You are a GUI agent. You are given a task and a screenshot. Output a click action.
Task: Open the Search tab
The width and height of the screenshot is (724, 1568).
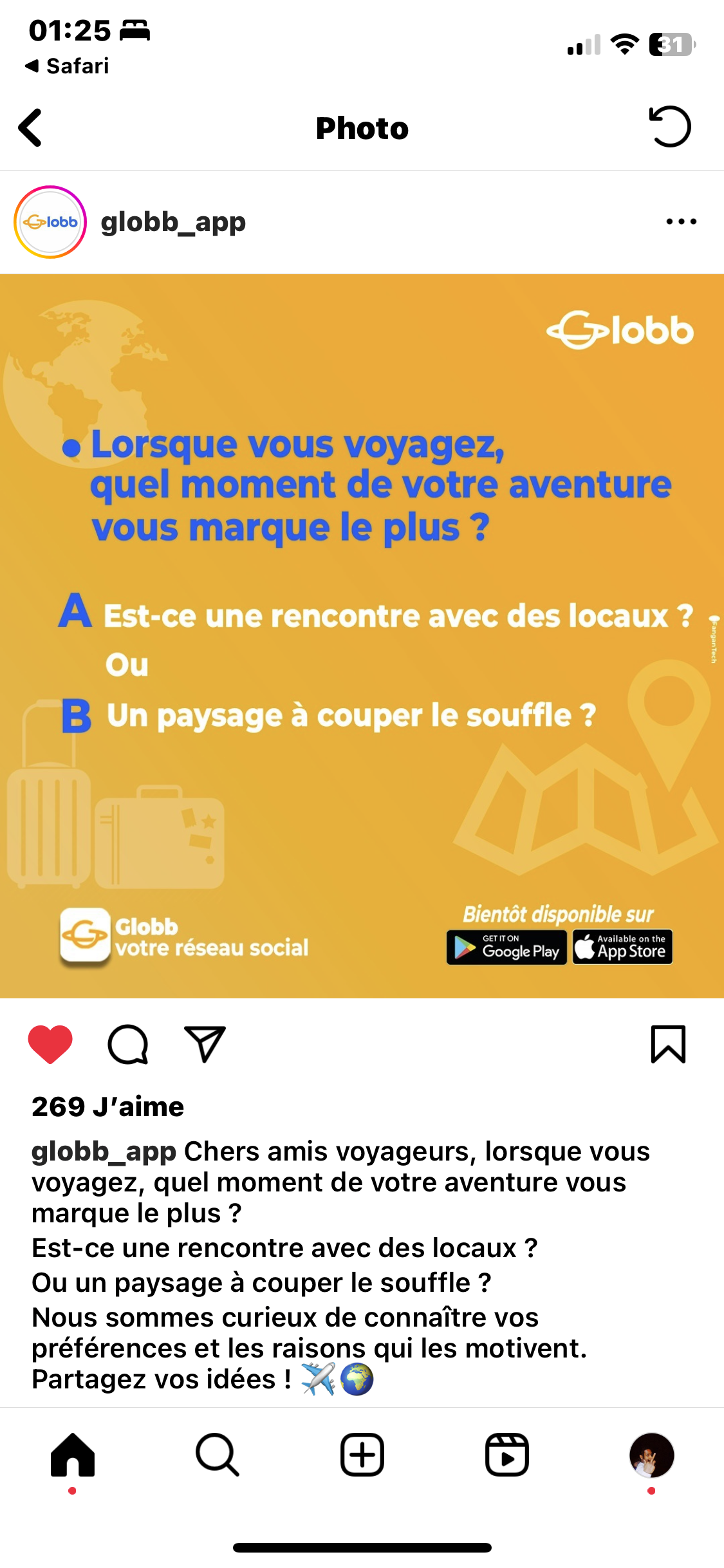click(x=218, y=1455)
